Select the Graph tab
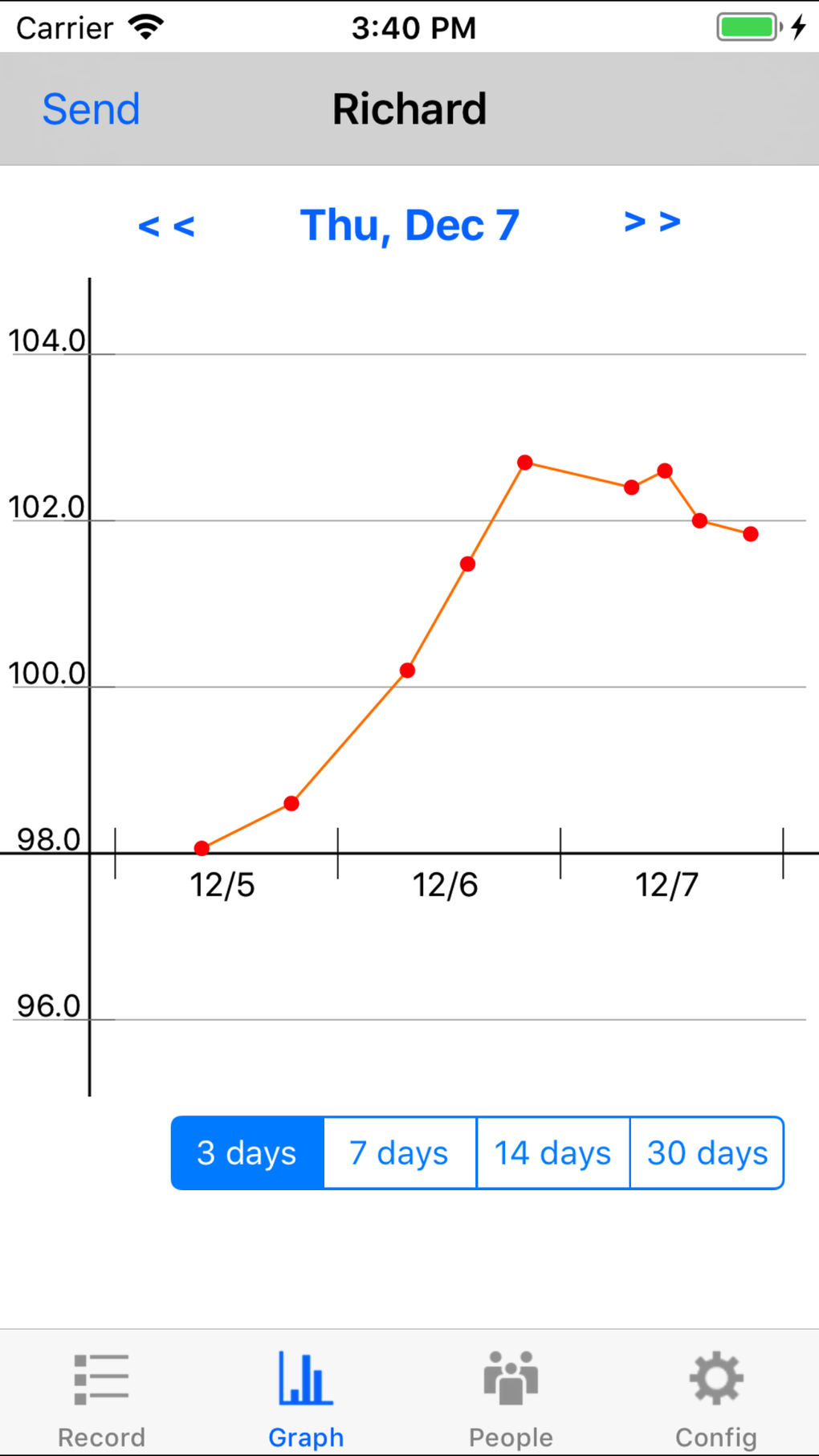Image resolution: width=819 pixels, height=1456 pixels. point(306,1397)
